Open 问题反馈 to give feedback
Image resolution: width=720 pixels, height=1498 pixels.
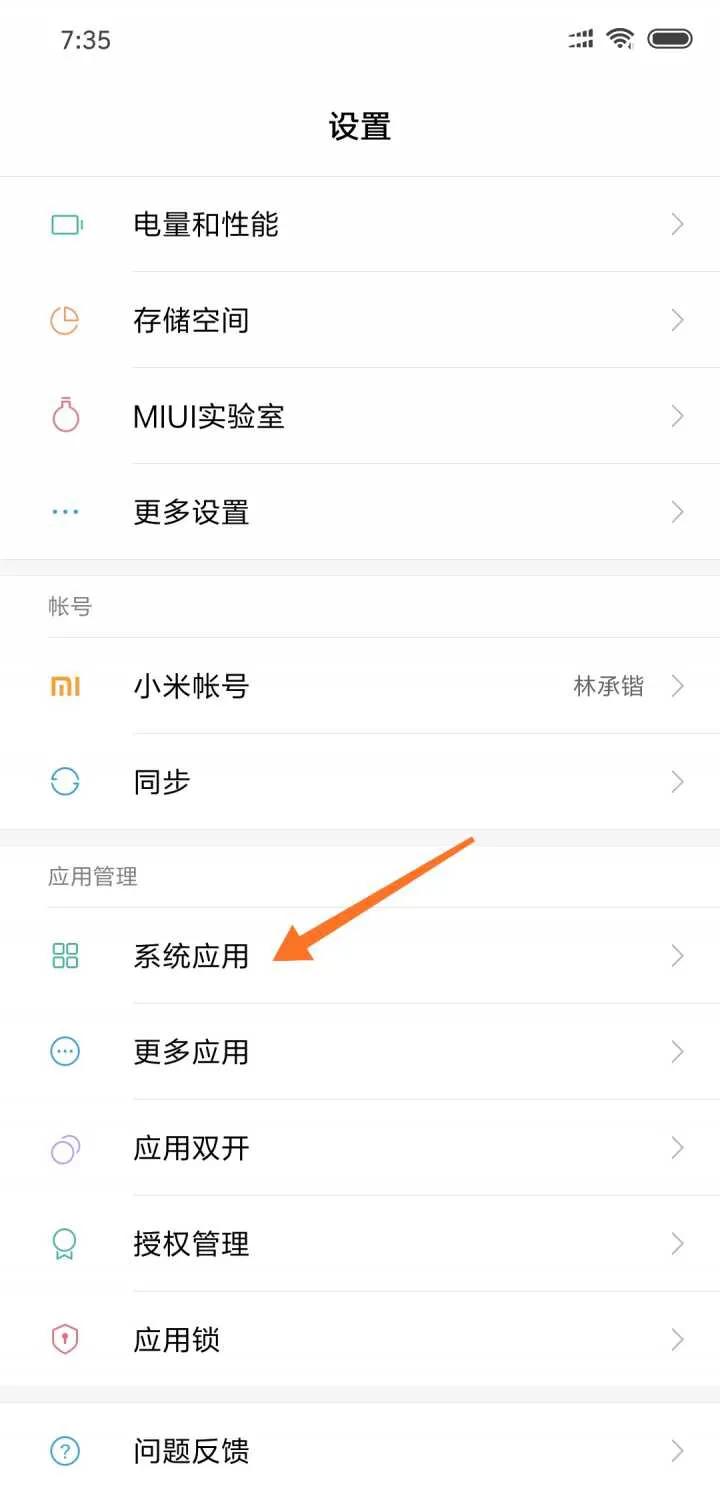point(360,1451)
